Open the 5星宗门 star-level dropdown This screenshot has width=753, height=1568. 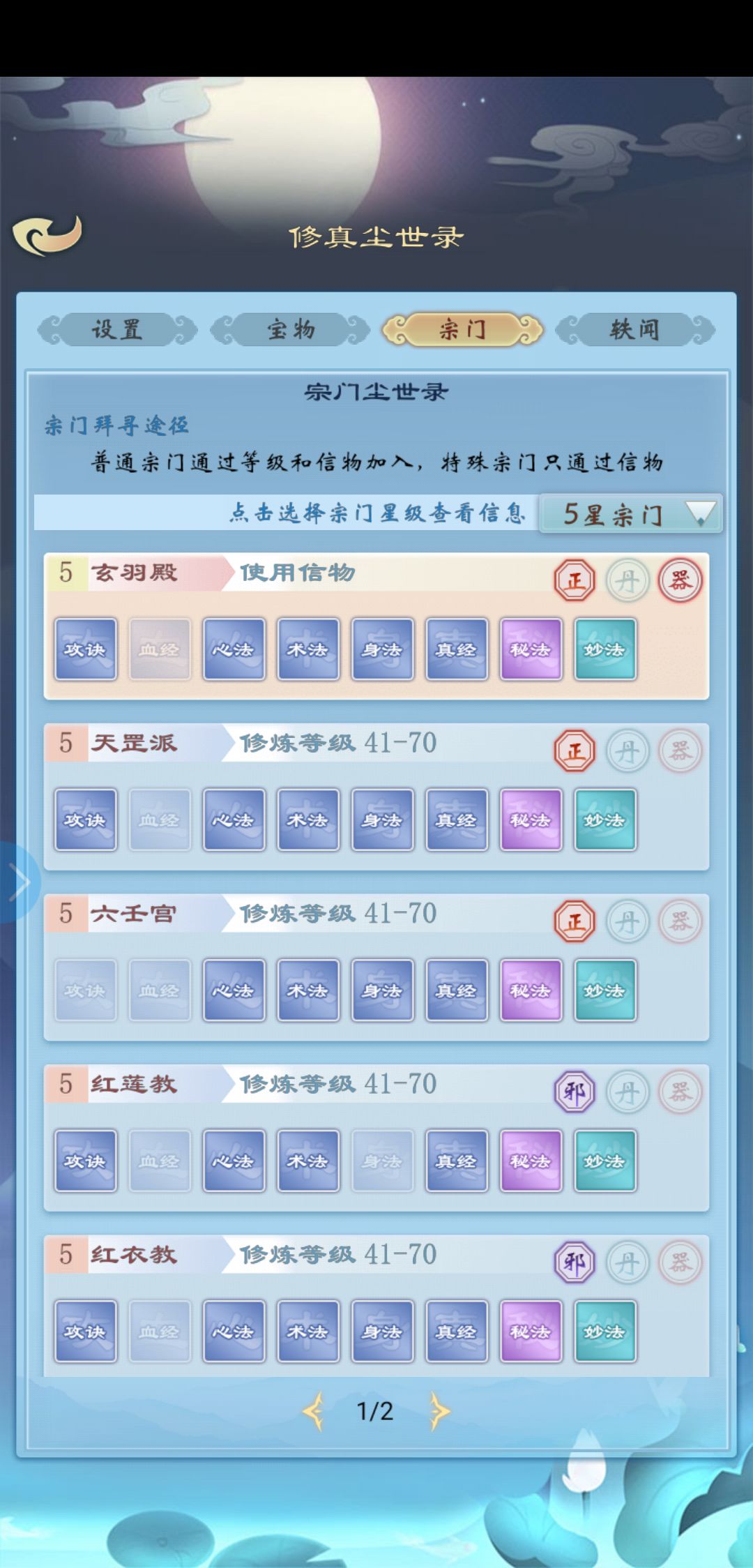coord(627,513)
